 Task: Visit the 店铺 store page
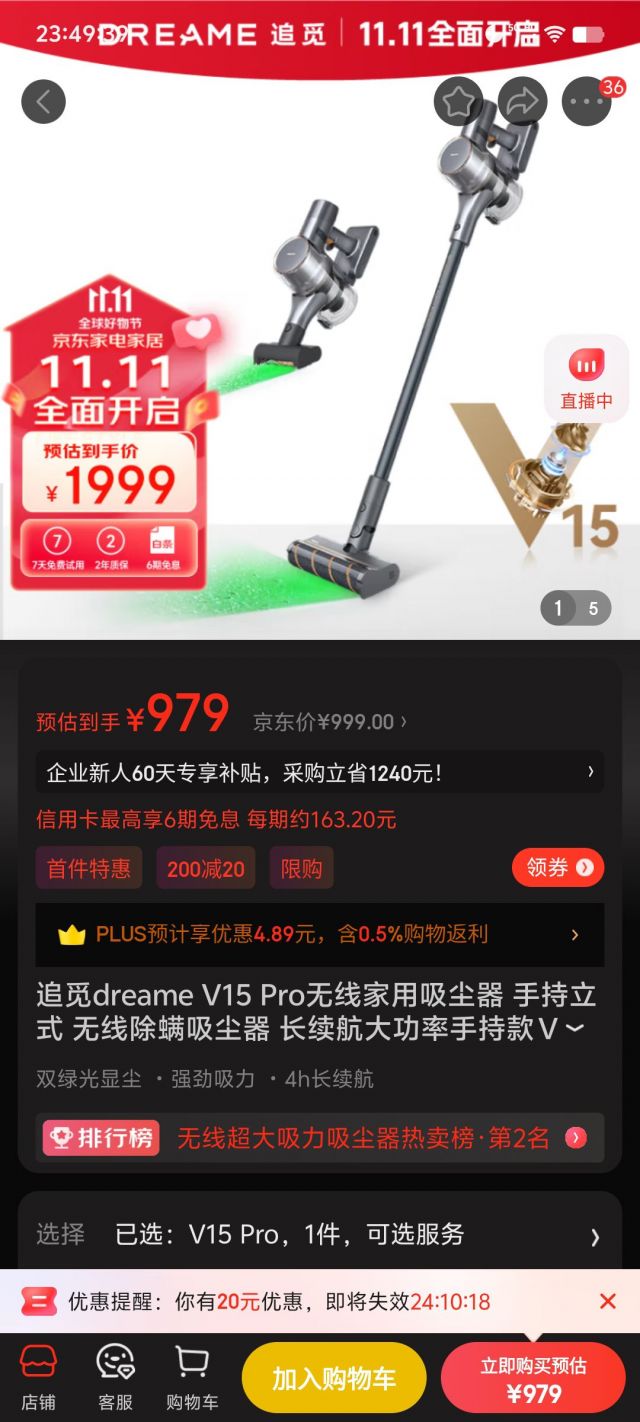point(39,1377)
